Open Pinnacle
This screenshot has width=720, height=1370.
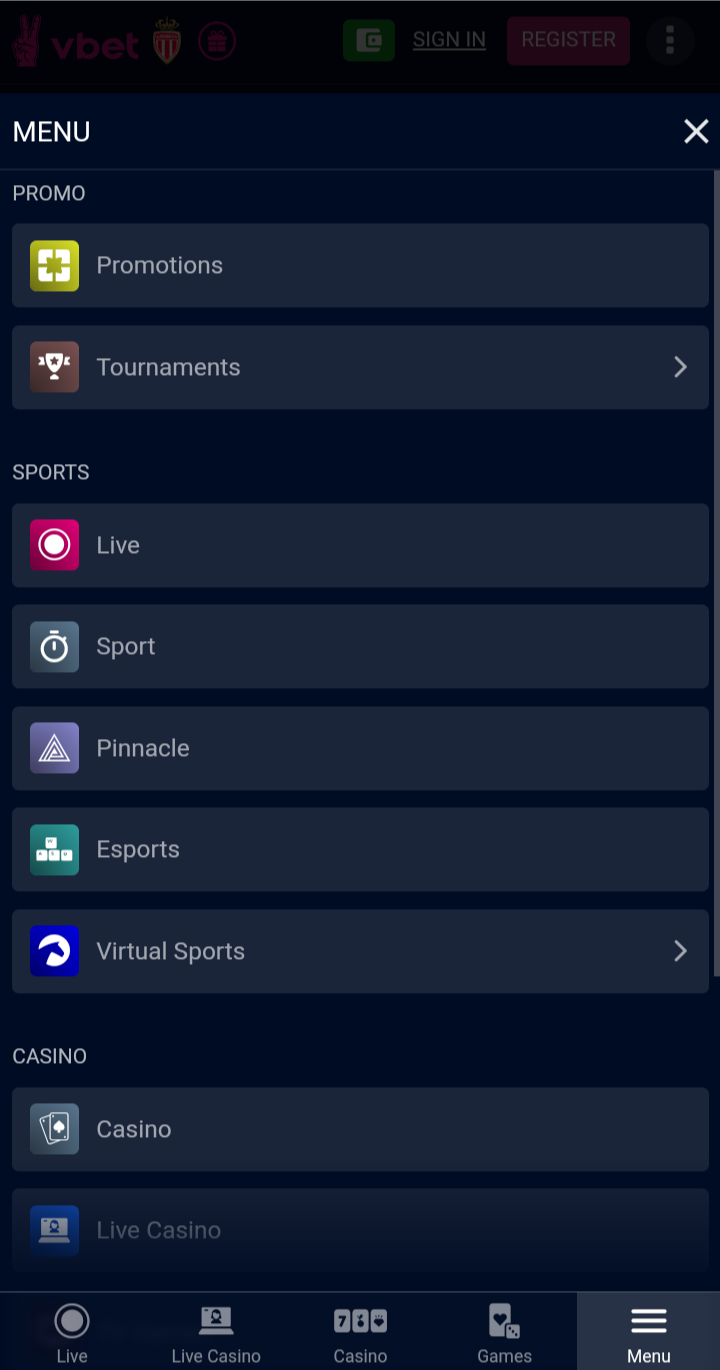[360, 748]
